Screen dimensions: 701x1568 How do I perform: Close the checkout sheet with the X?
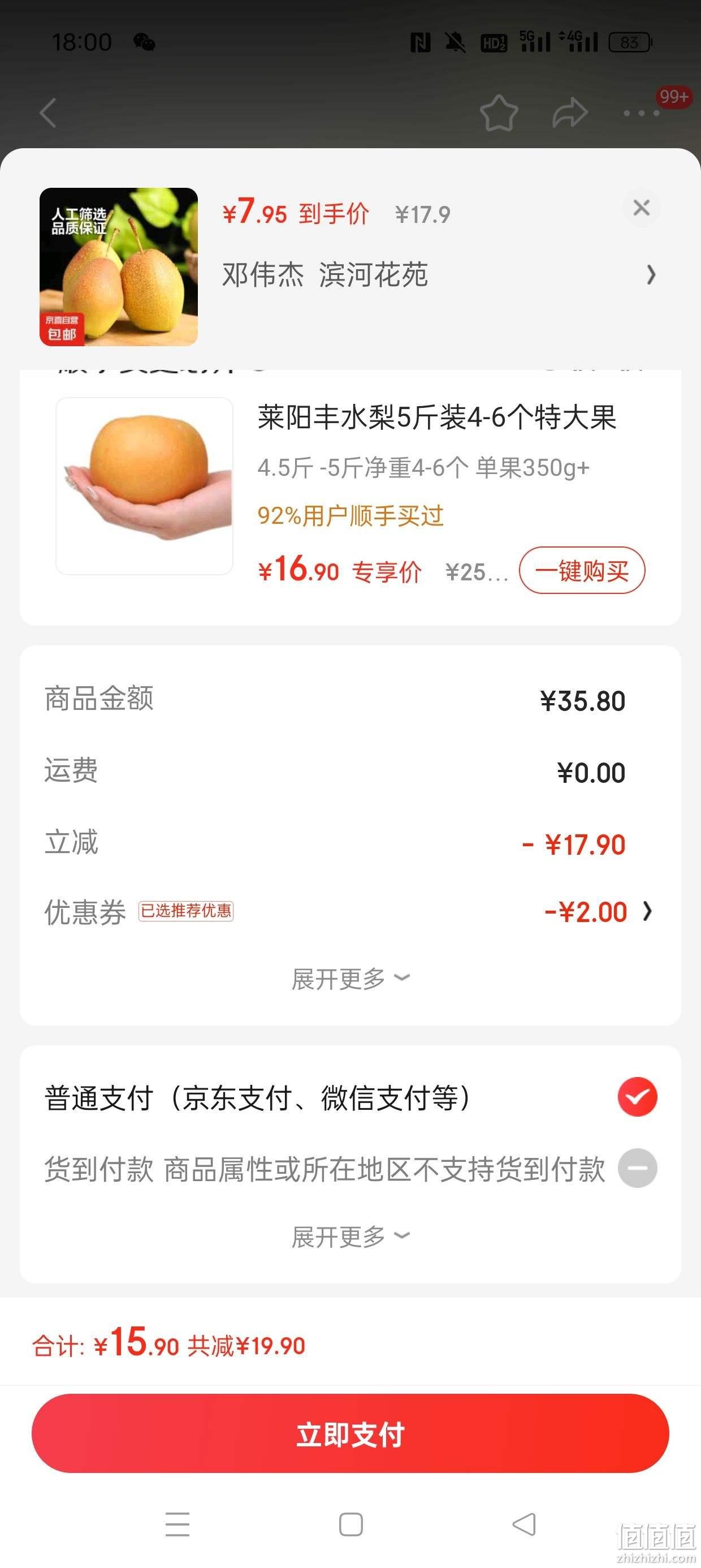(x=642, y=208)
